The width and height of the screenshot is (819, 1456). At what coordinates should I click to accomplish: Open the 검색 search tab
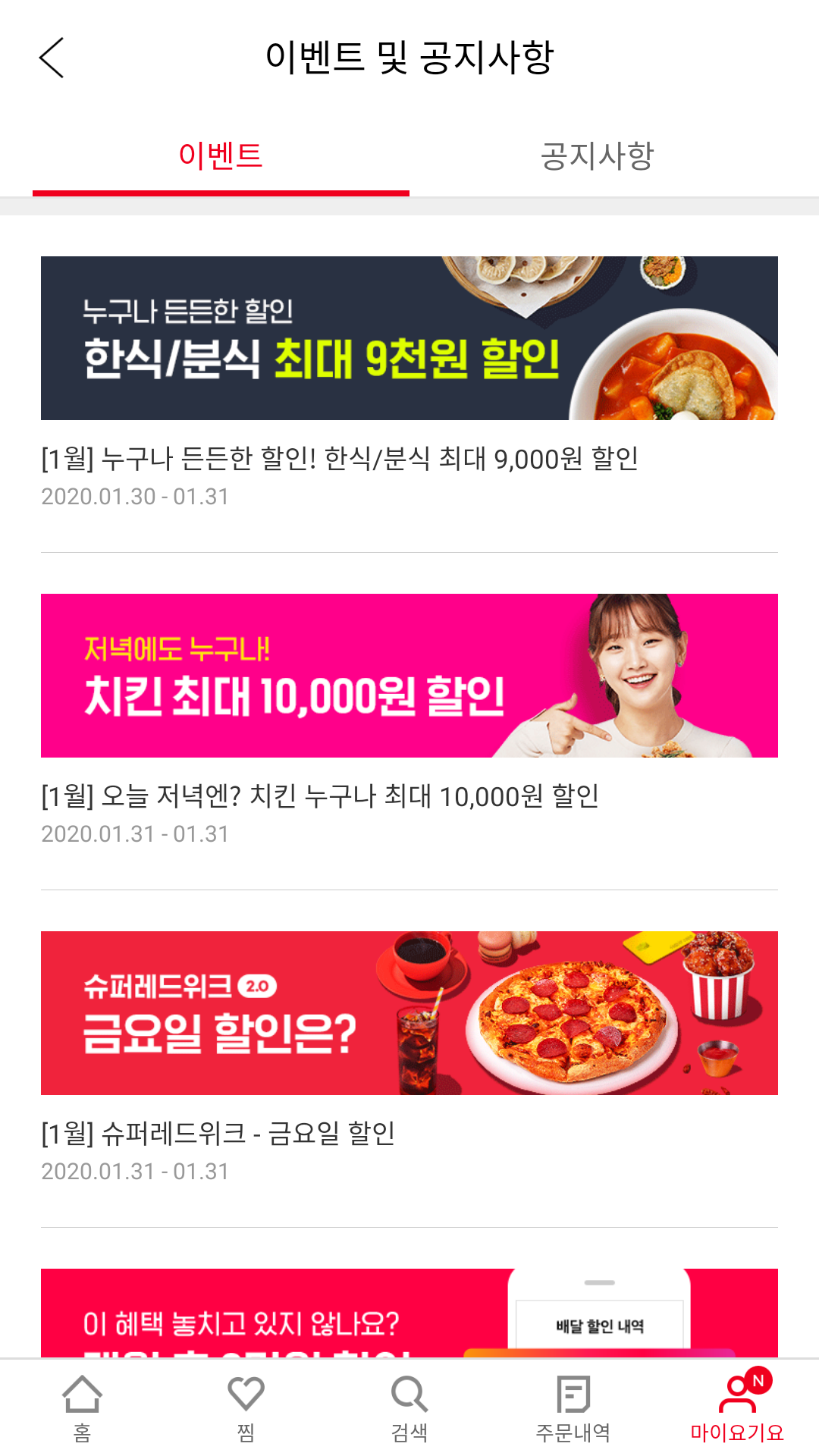[409, 1407]
